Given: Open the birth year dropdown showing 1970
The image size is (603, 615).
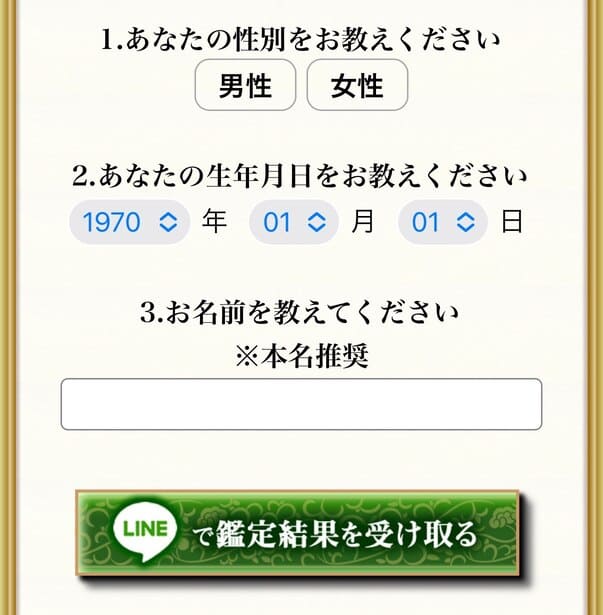Looking at the screenshot, I should [x=130, y=221].
